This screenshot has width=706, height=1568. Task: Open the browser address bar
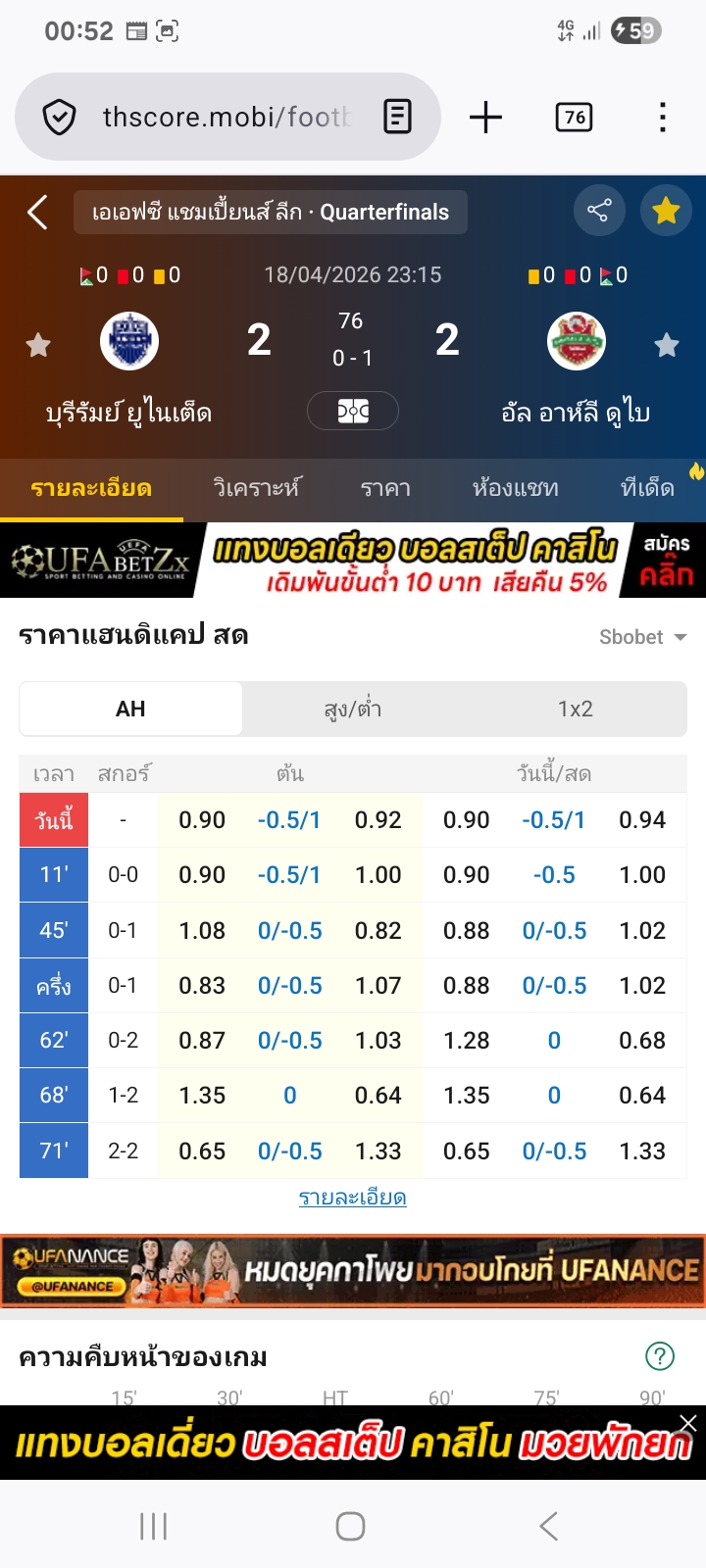pyautogui.click(x=226, y=118)
